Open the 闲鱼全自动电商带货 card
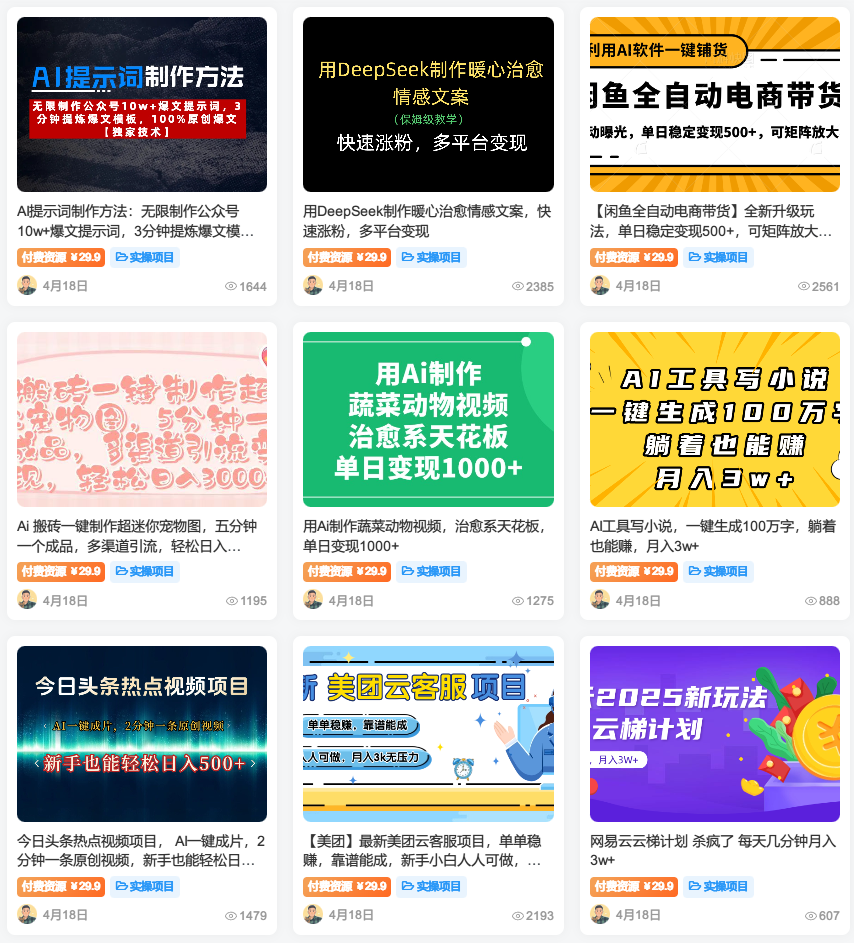The width and height of the screenshot is (854, 943). point(714,104)
